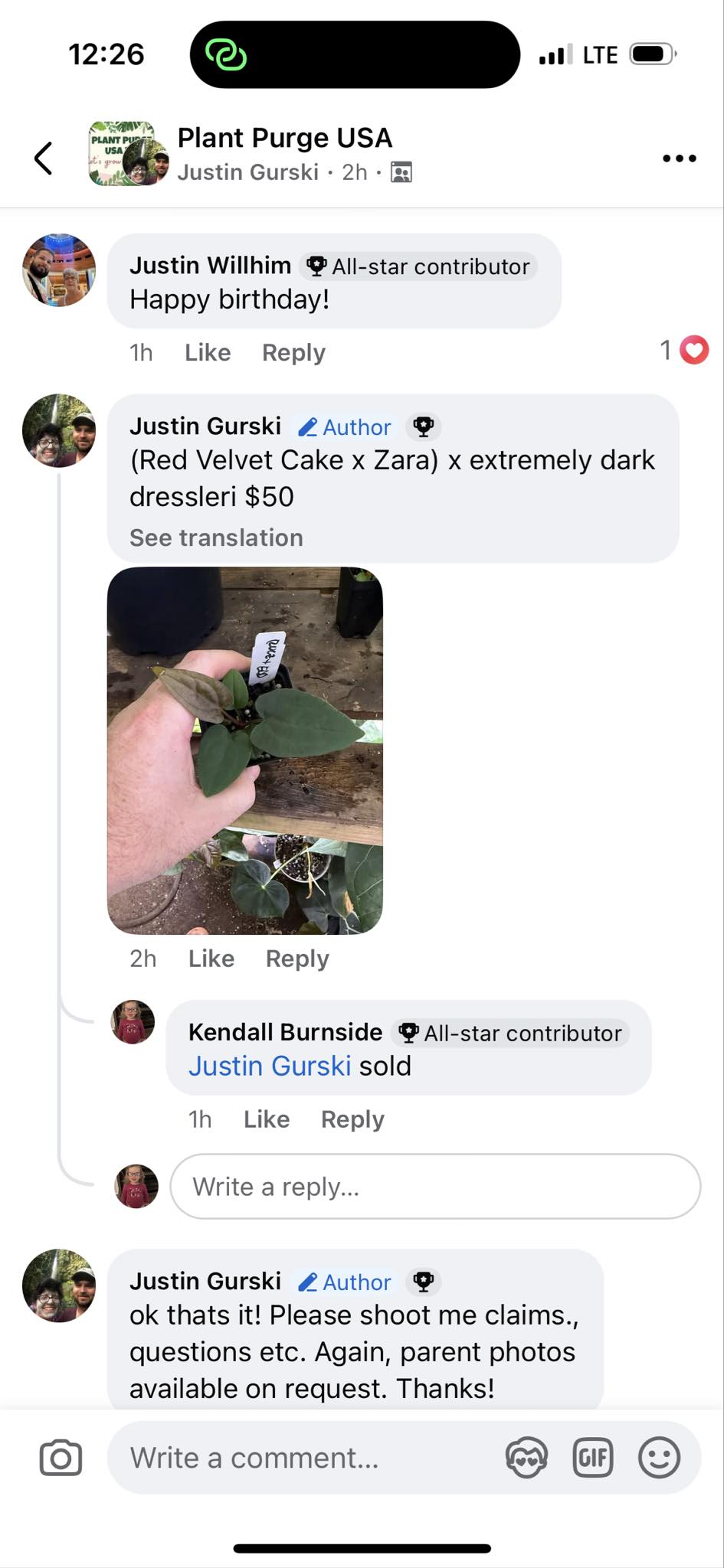Open Kendall Burnside's profile name
The image size is (724, 1568).
click(285, 1032)
